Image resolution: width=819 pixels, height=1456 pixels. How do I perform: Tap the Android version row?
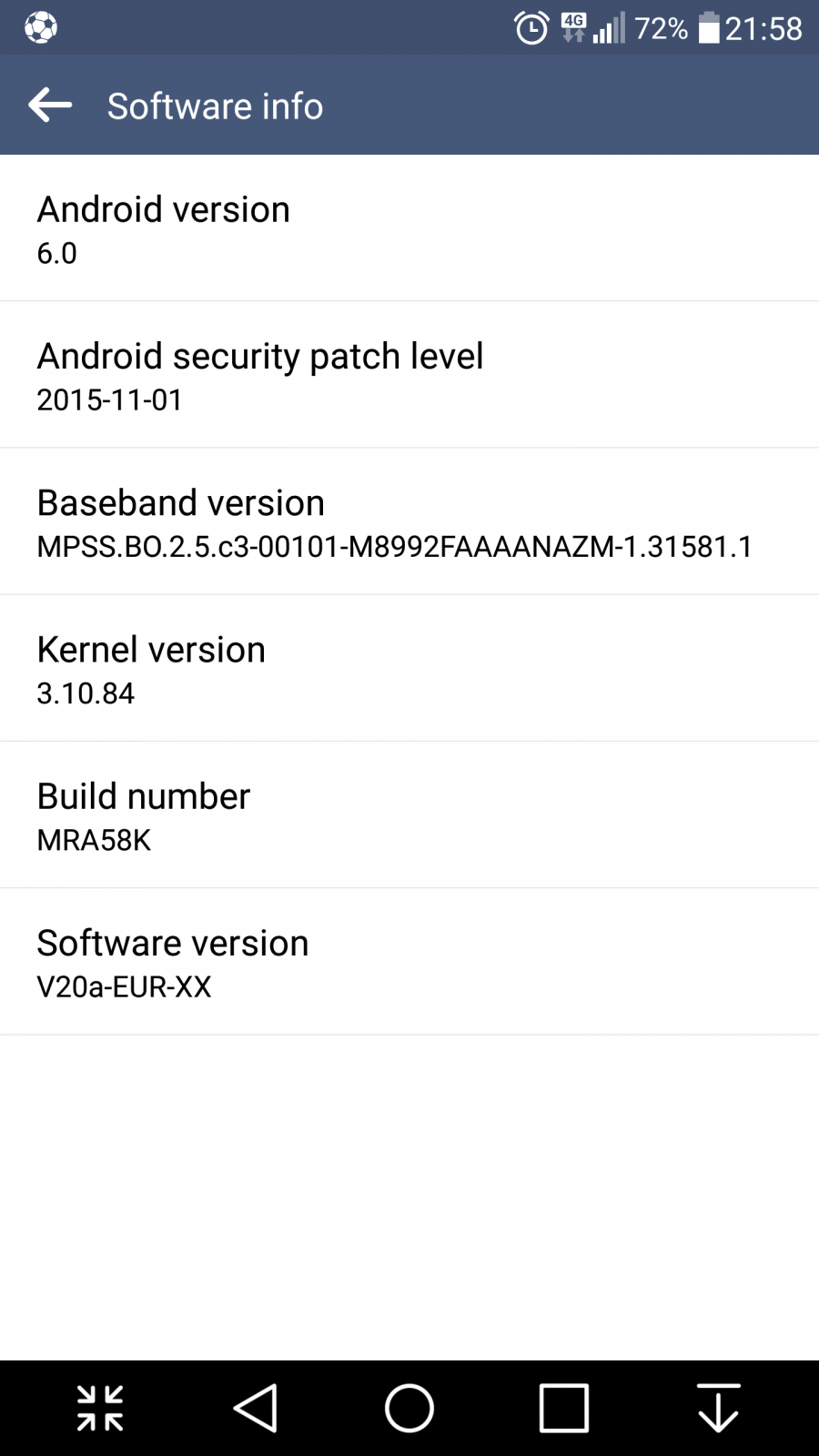[409, 227]
